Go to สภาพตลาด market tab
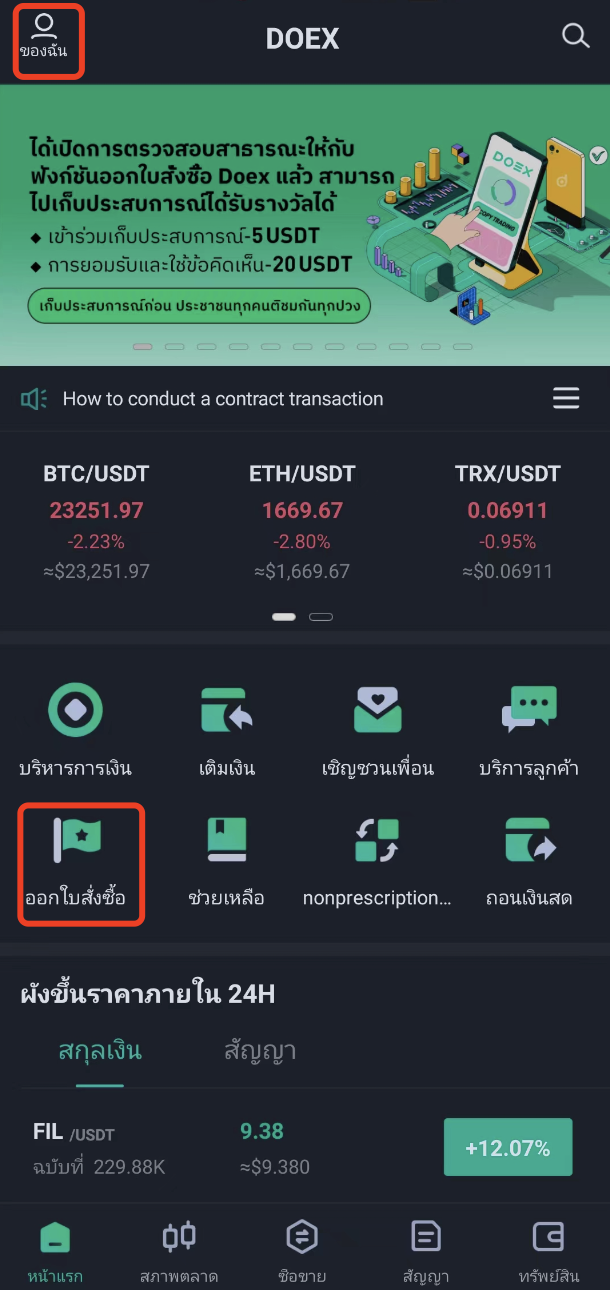Image resolution: width=610 pixels, height=1290 pixels. click(x=179, y=1250)
